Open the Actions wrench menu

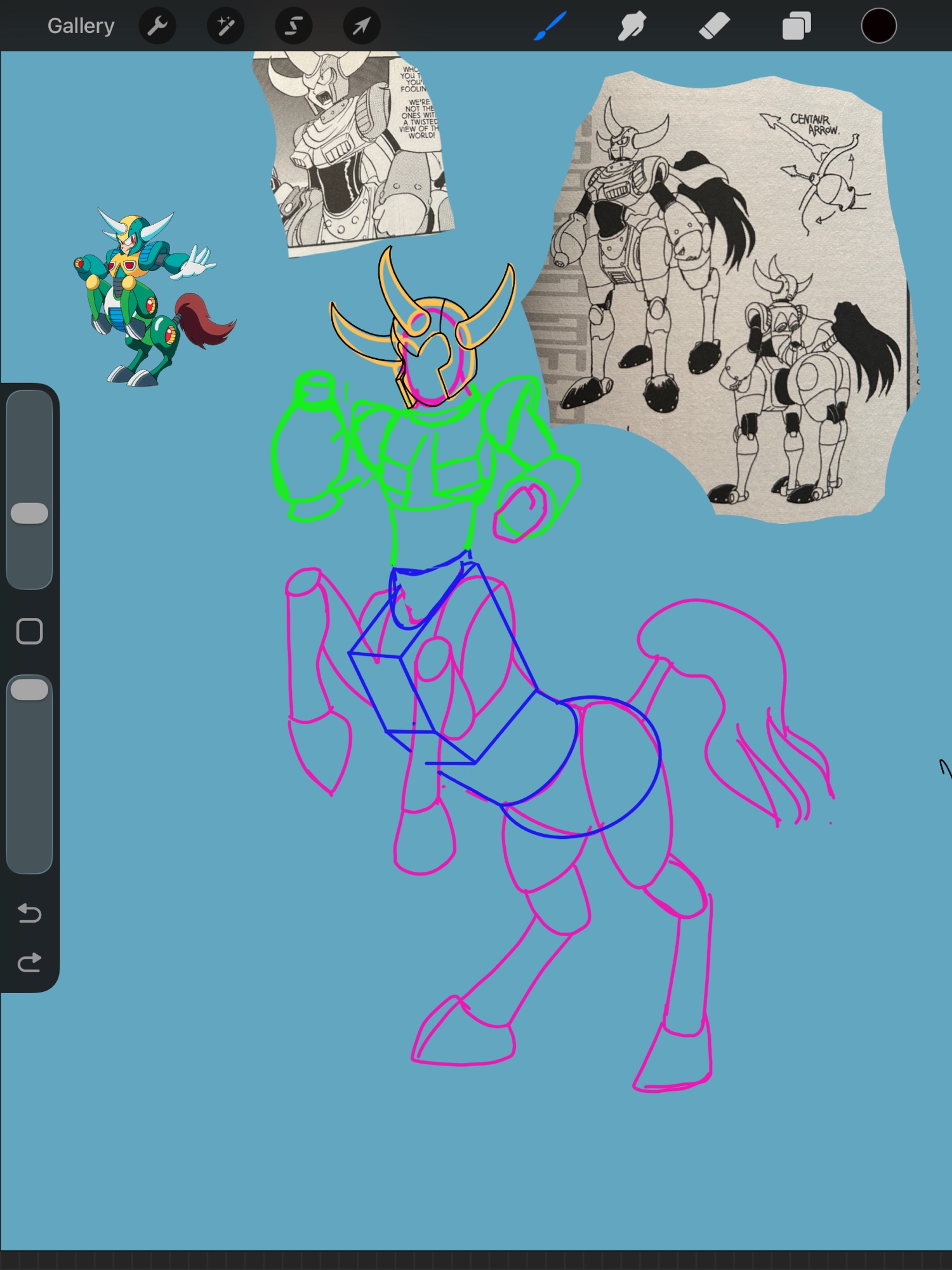(157, 26)
